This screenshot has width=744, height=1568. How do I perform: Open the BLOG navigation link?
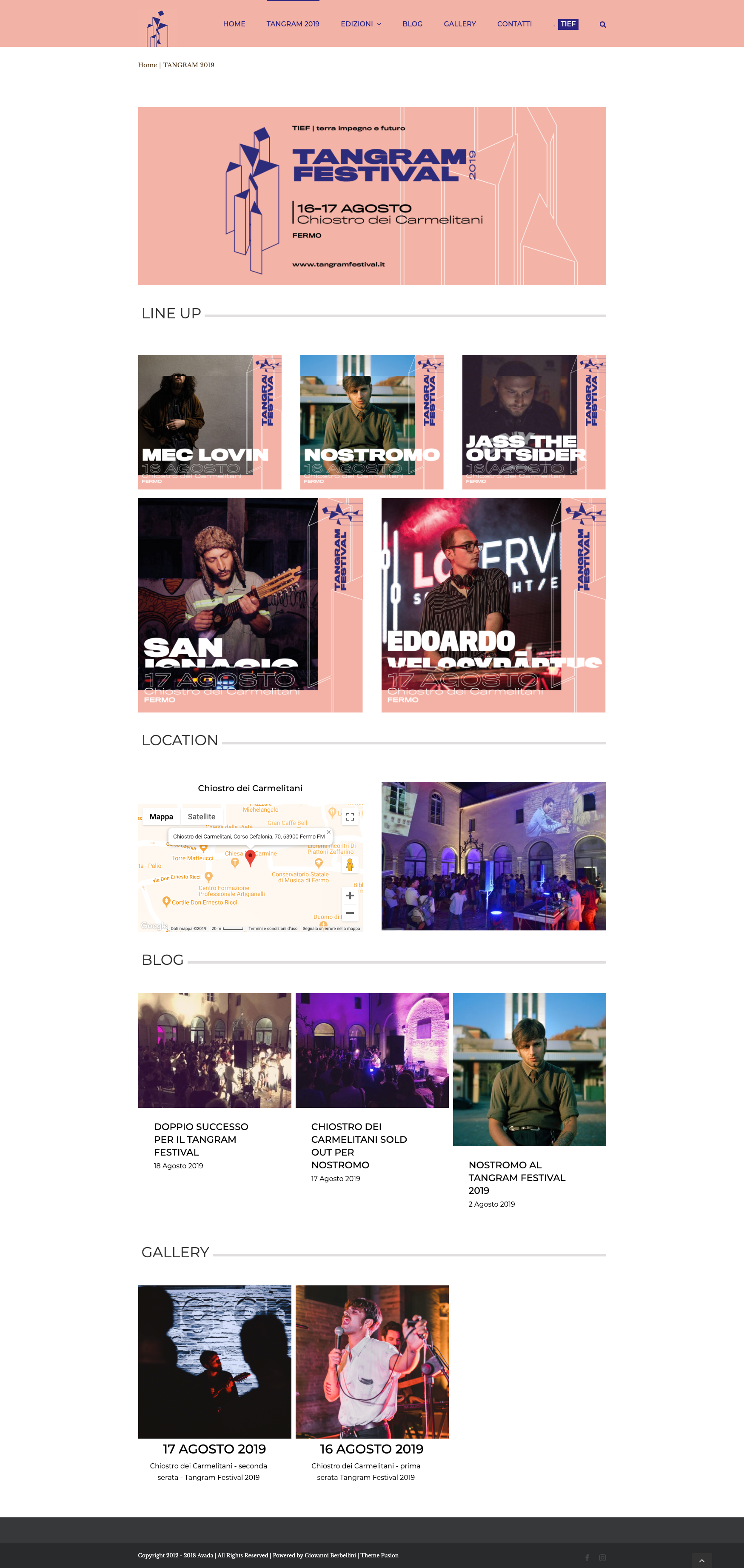(x=412, y=24)
